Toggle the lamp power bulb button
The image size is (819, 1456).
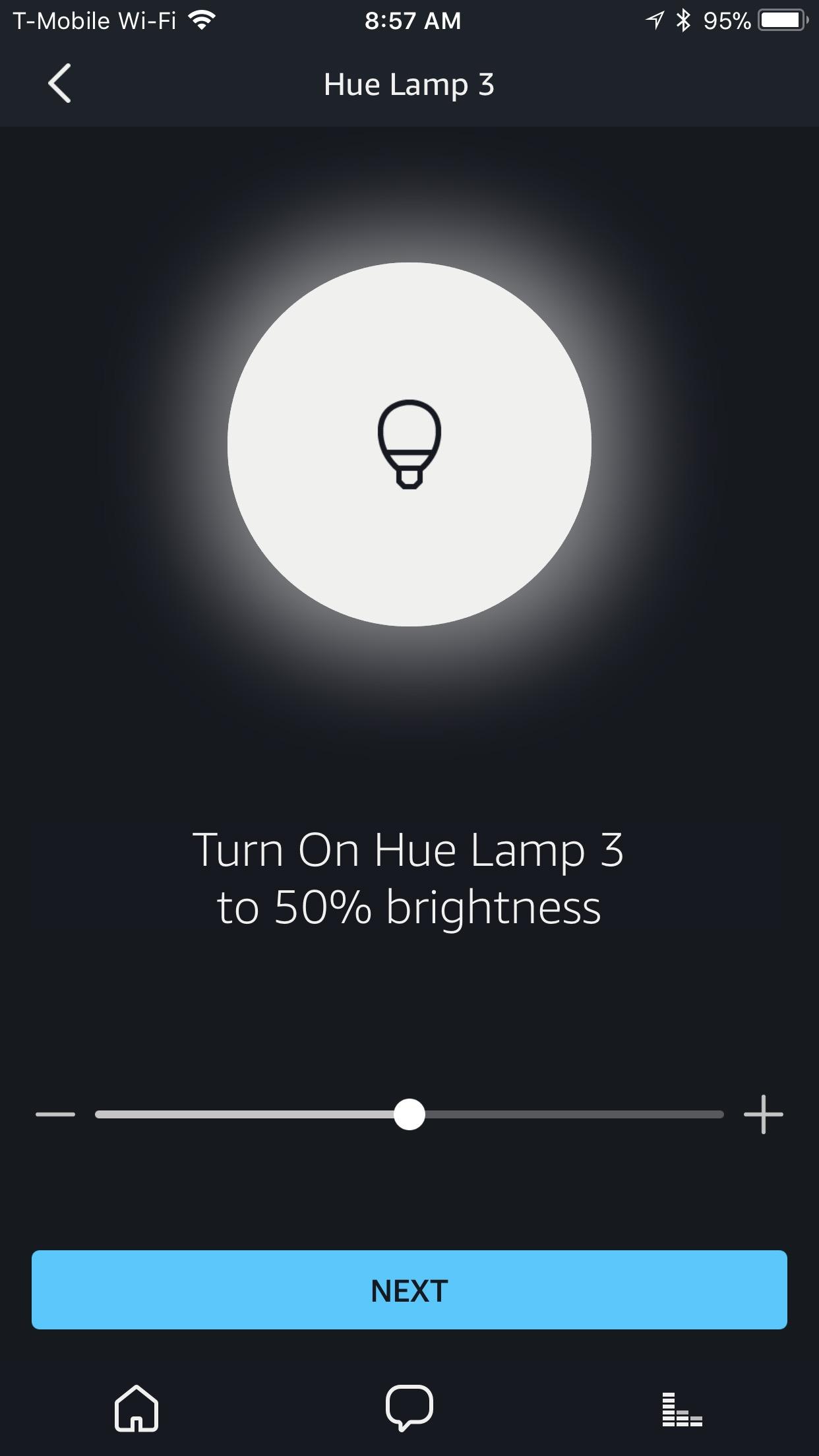coord(409,444)
